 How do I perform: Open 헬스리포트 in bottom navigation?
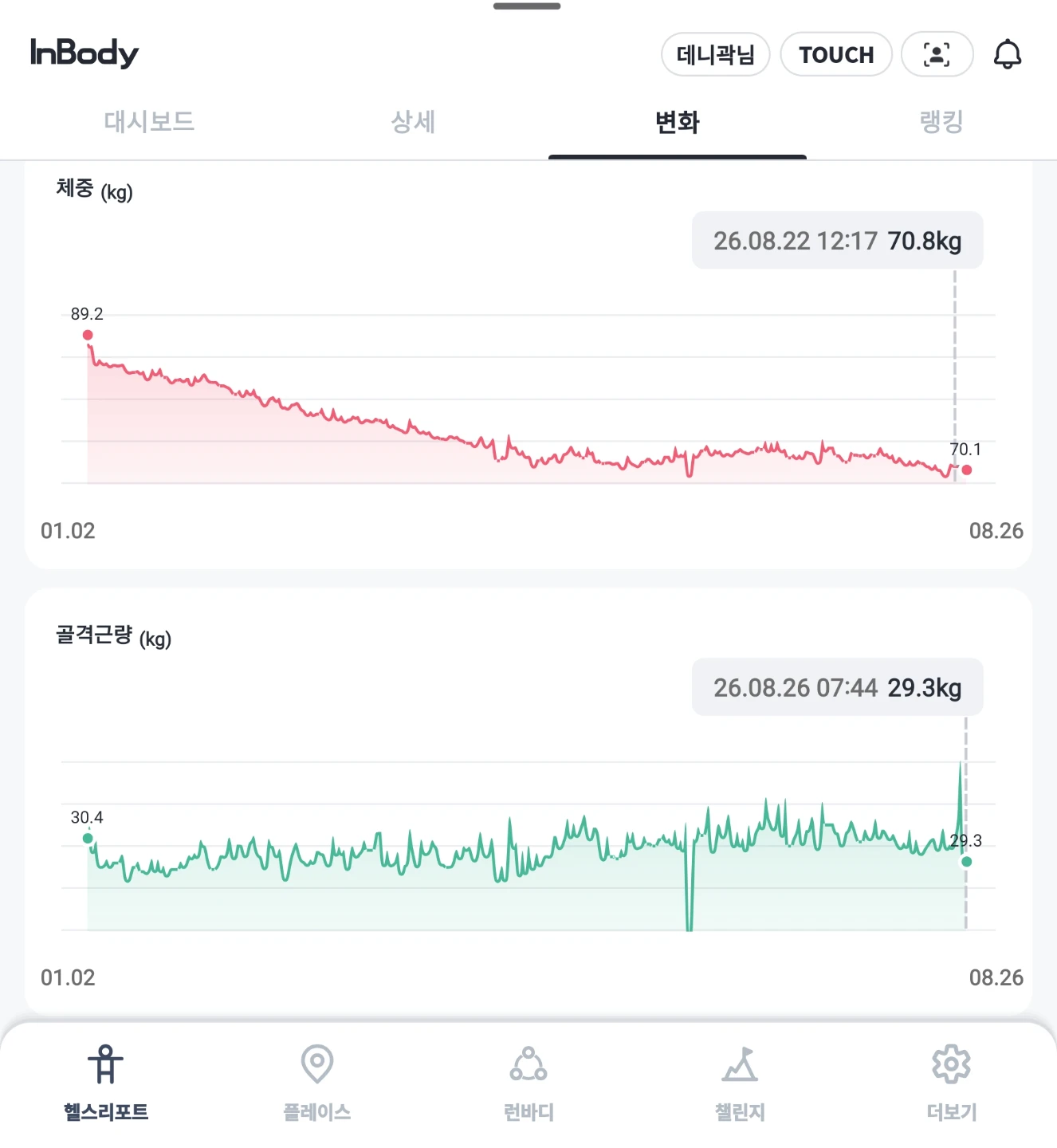pyautogui.click(x=106, y=1083)
